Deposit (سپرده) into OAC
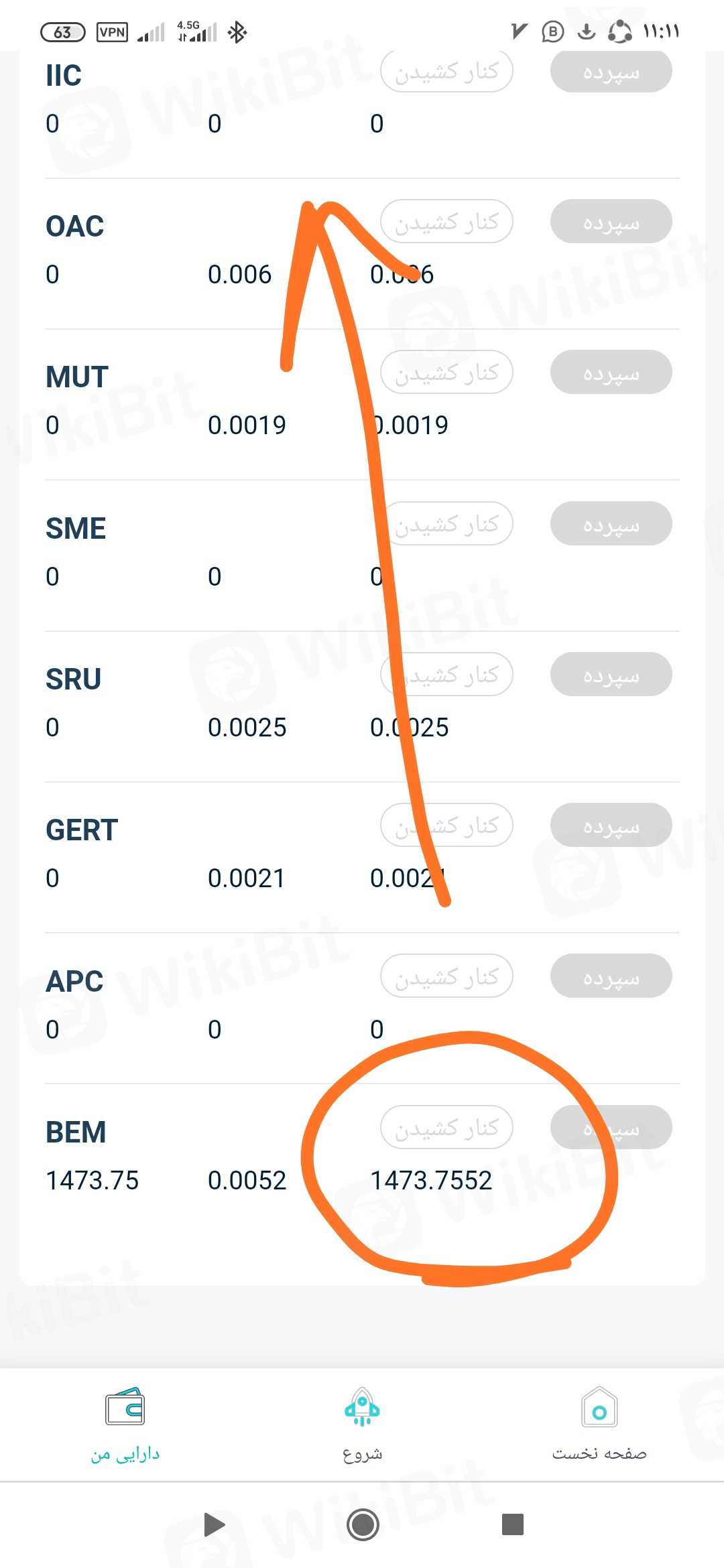The image size is (724, 1568). [611, 221]
